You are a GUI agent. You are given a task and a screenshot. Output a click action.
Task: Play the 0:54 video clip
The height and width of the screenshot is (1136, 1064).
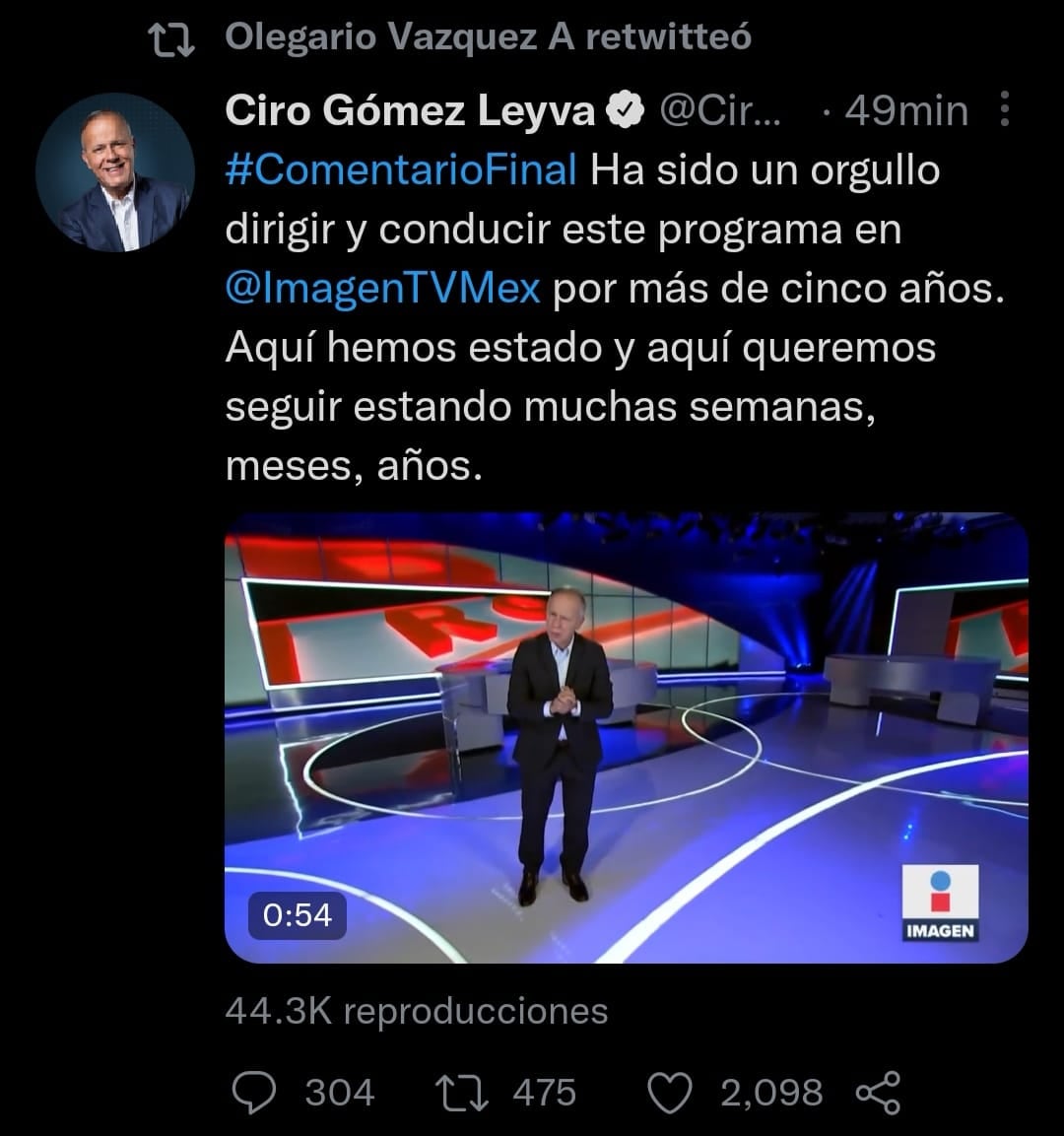(x=627, y=737)
